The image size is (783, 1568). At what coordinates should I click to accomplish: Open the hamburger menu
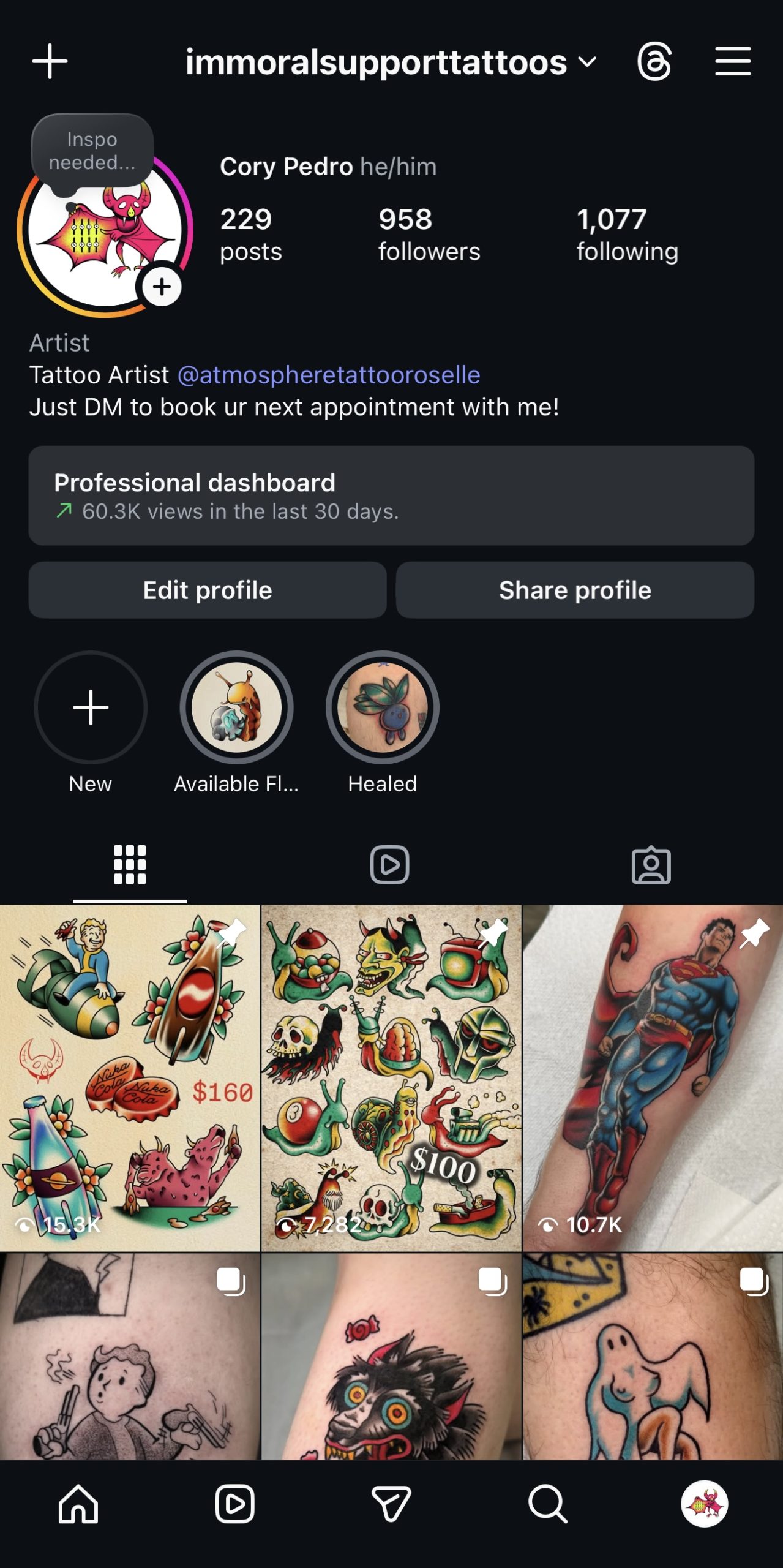(x=733, y=62)
